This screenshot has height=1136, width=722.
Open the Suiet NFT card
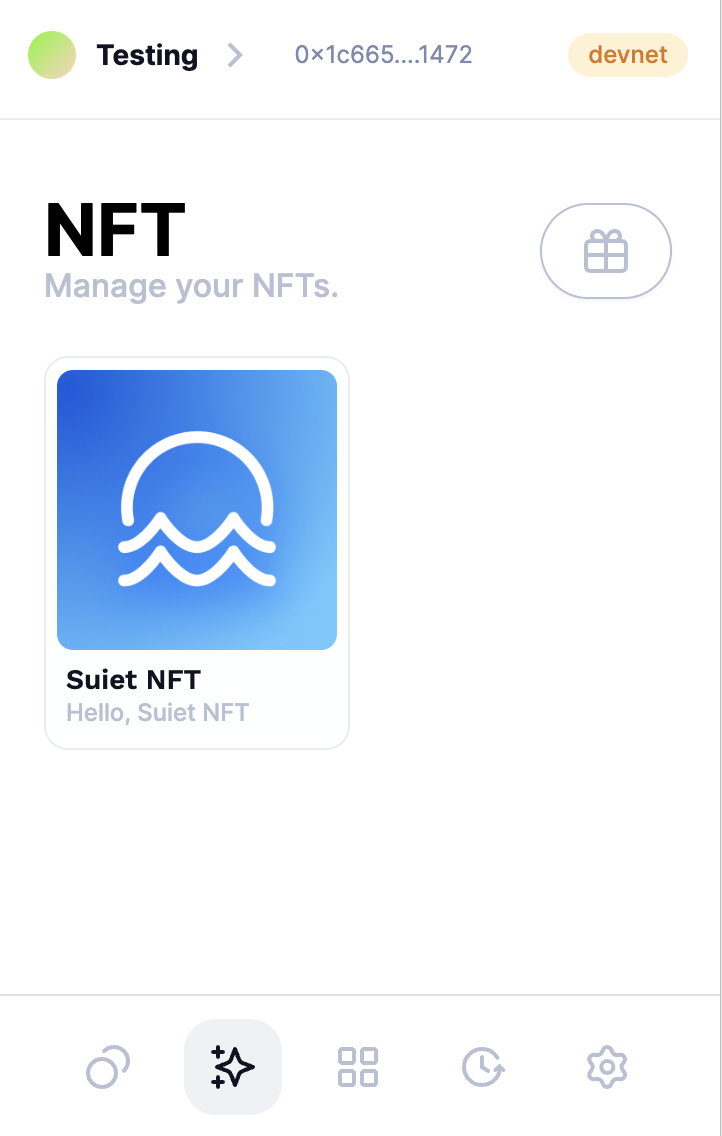pos(197,552)
